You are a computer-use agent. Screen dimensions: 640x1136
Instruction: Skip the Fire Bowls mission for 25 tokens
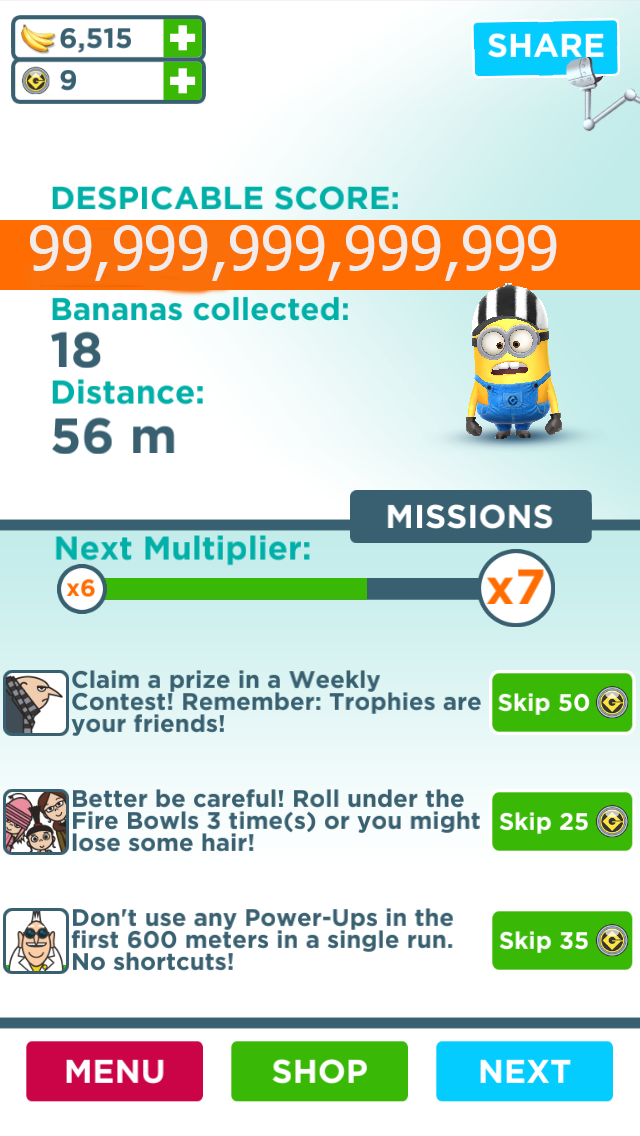[562, 822]
